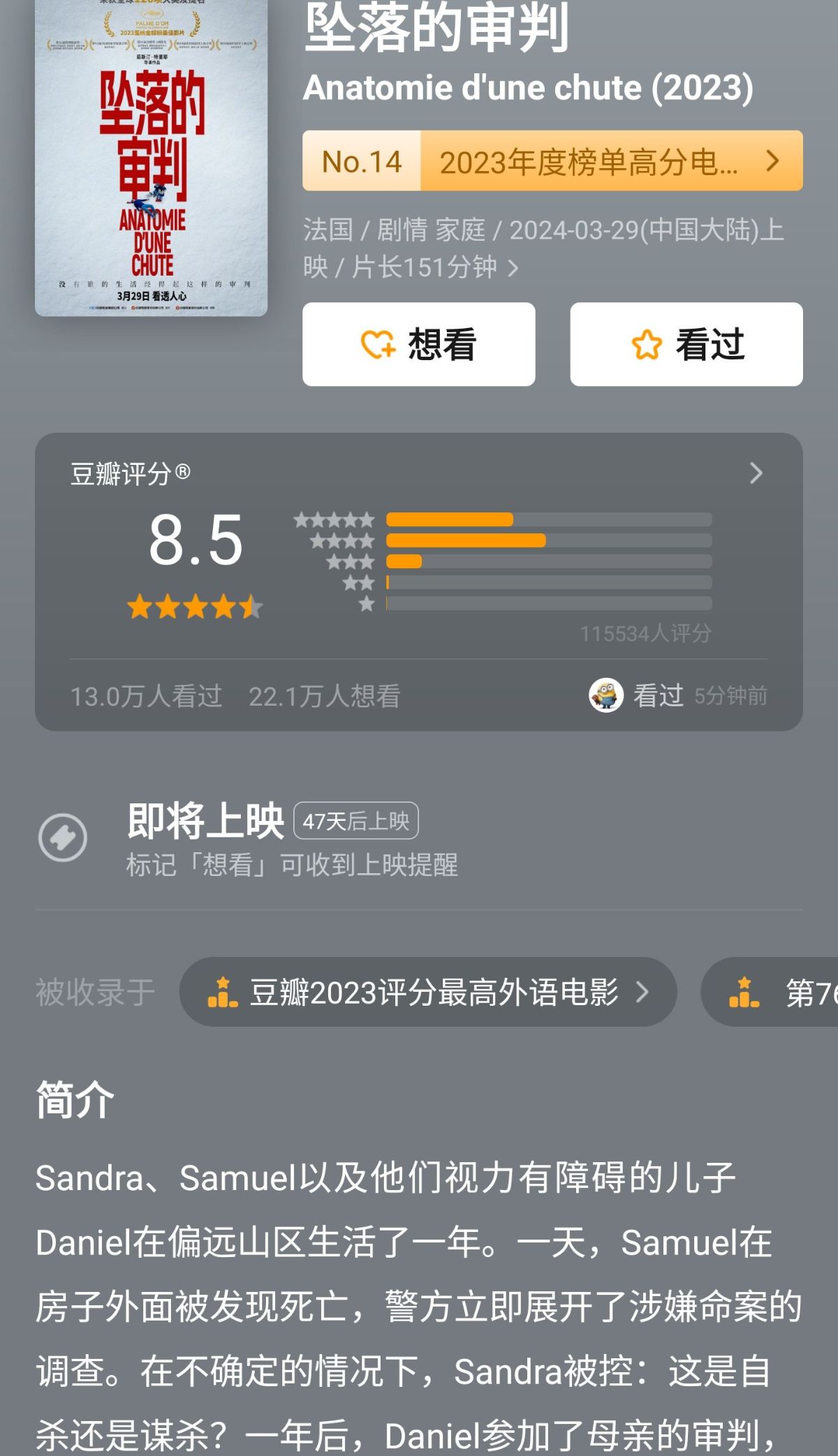Expand the movie details info line

[x=513, y=268]
